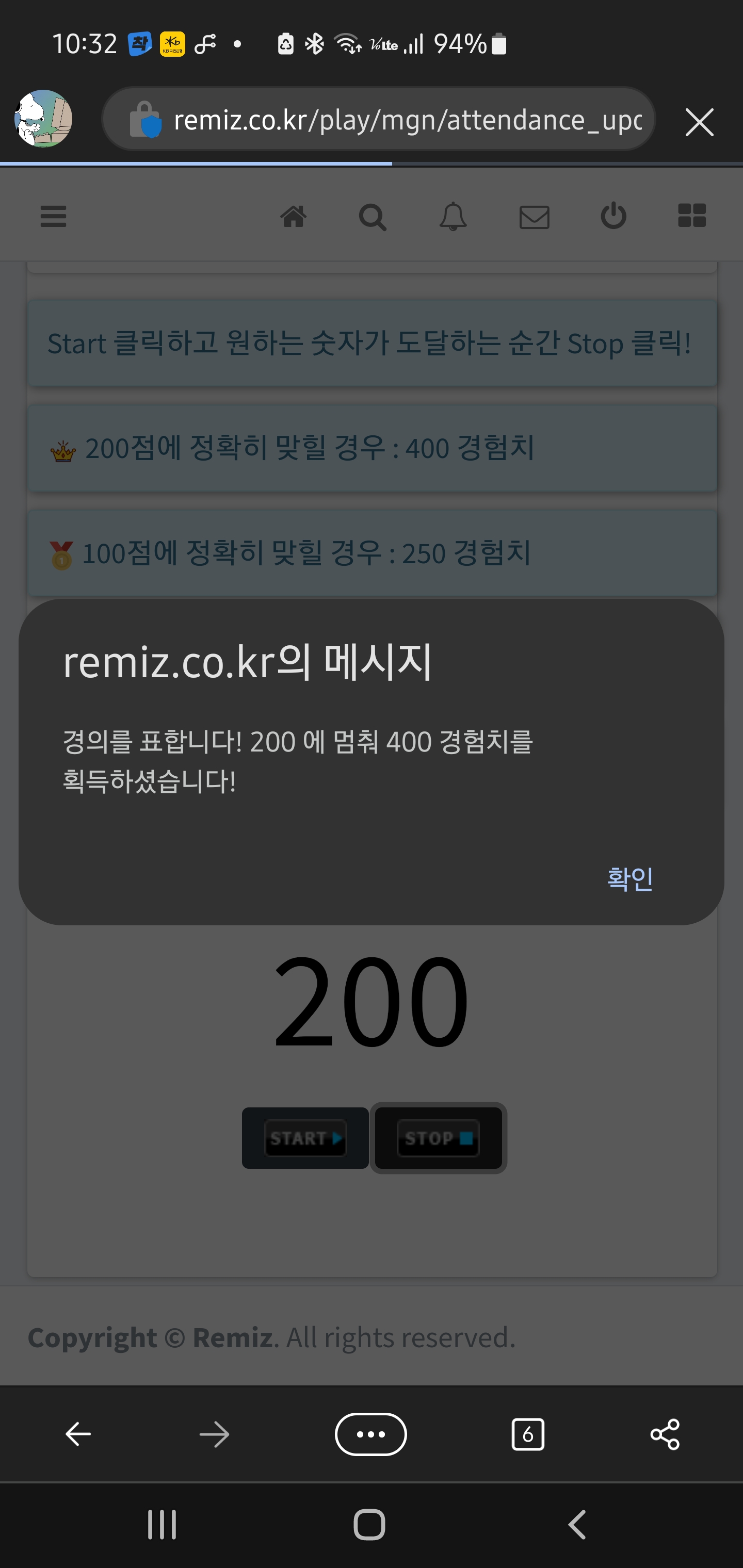Open the notifications bell

(453, 217)
